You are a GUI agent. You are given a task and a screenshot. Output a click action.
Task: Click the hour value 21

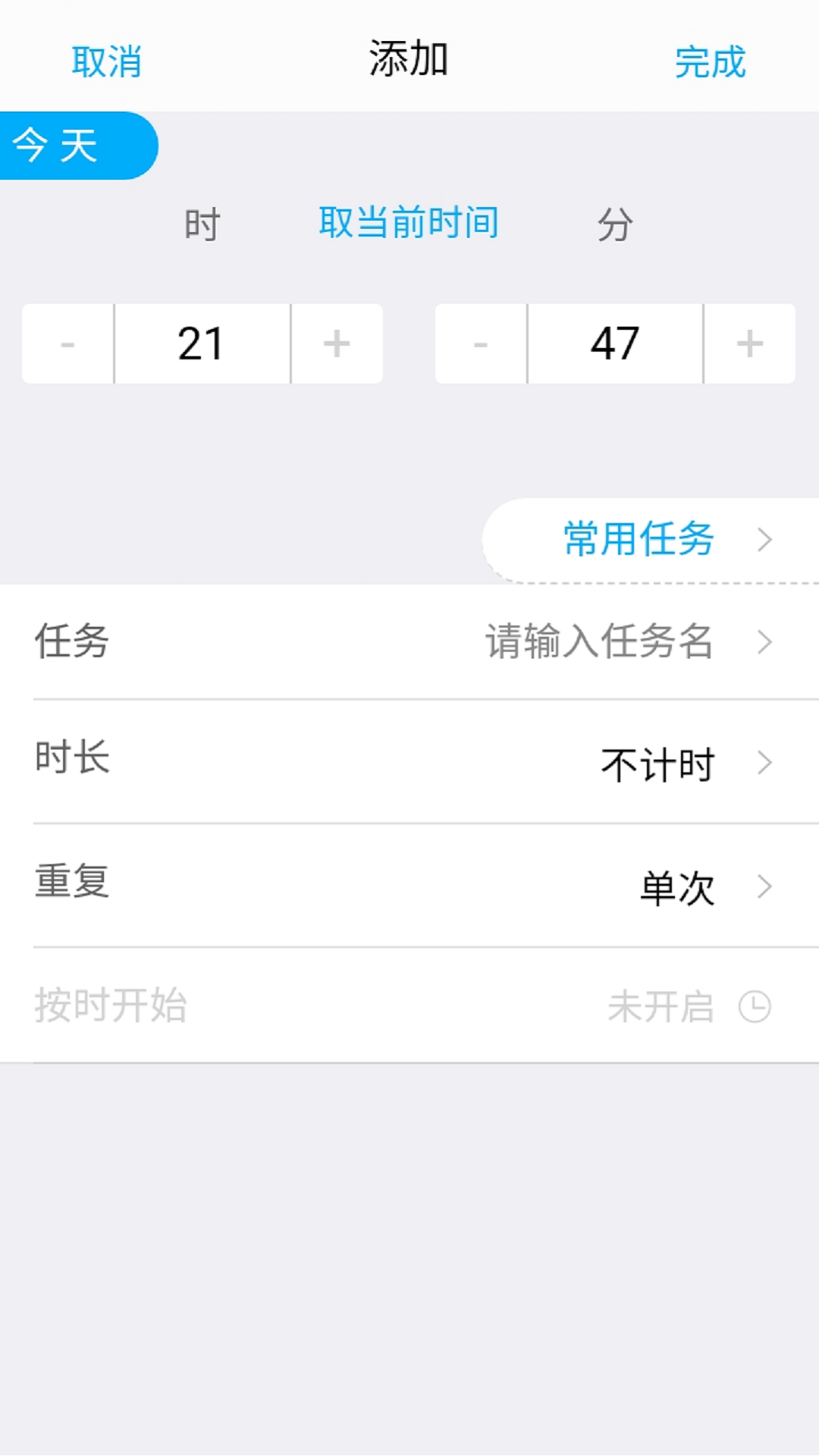202,343
